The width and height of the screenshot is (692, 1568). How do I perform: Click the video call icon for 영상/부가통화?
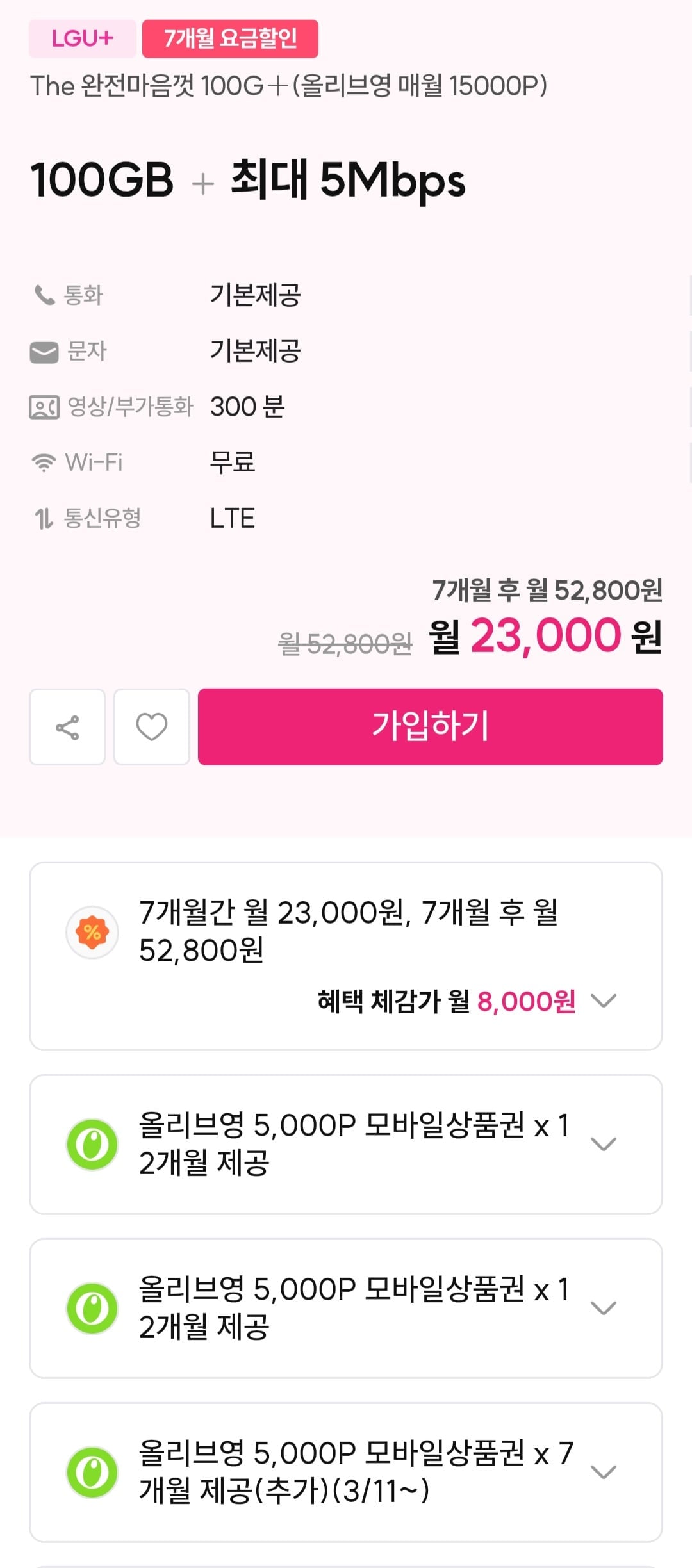(x=42, y=406)
